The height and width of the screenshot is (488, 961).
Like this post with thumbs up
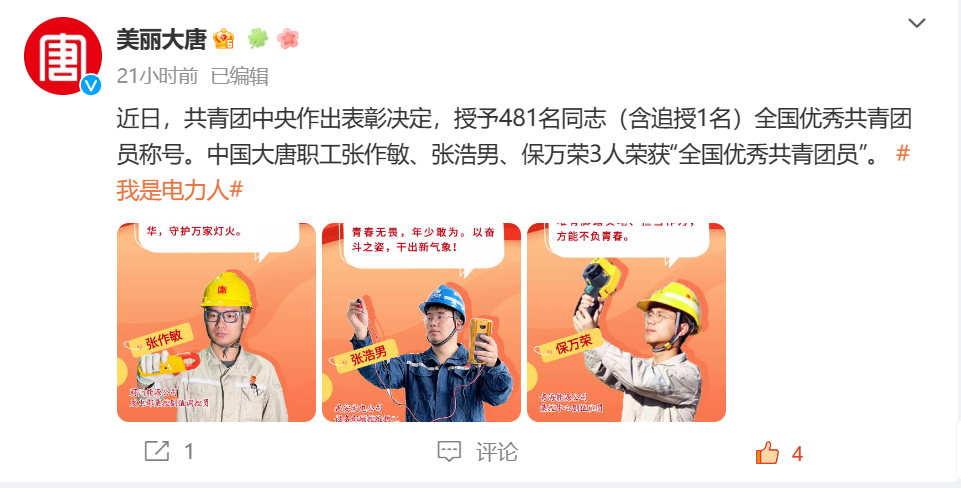point(768,453)
